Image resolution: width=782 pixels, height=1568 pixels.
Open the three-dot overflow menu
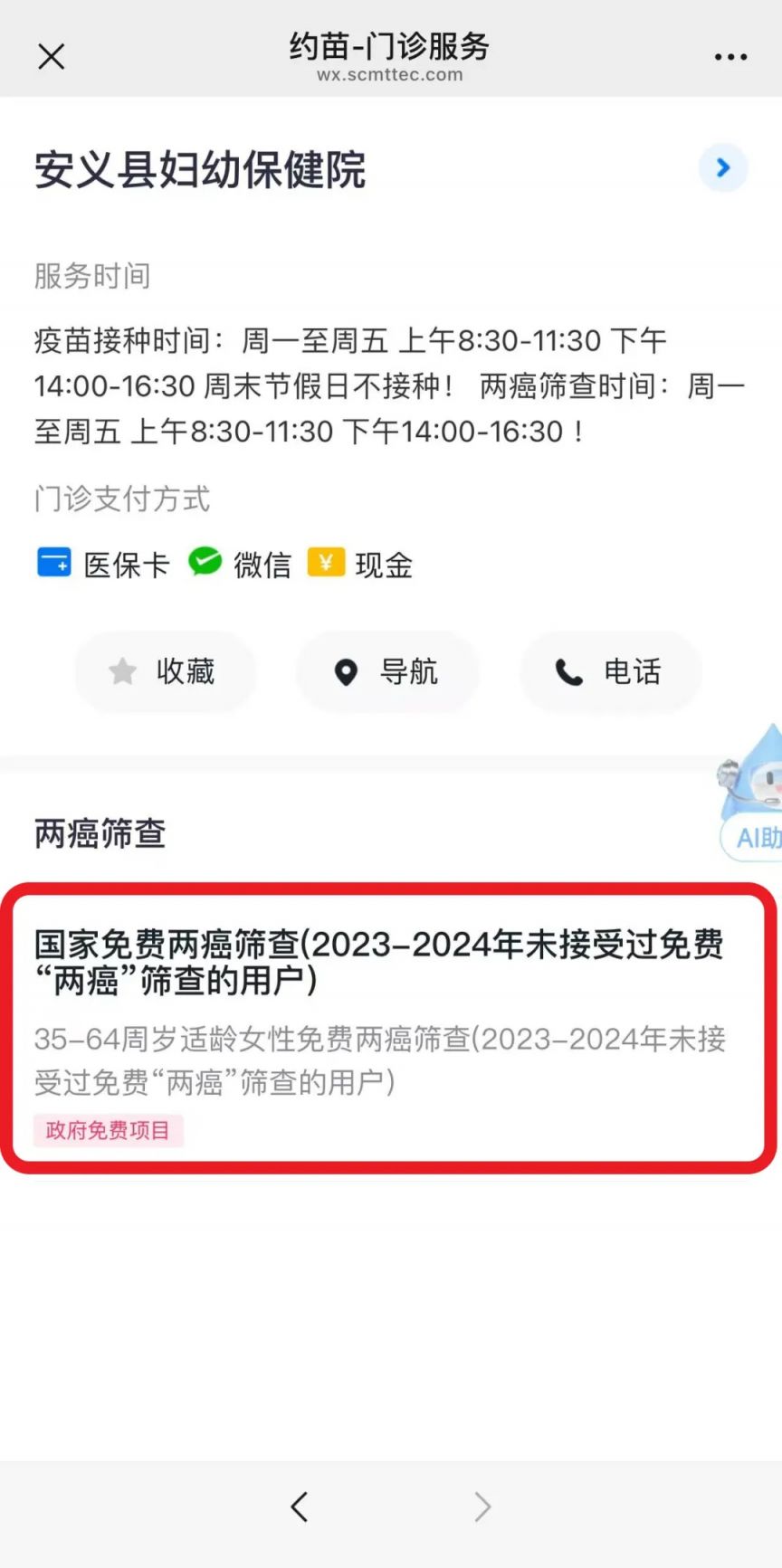tap(730, 57)
